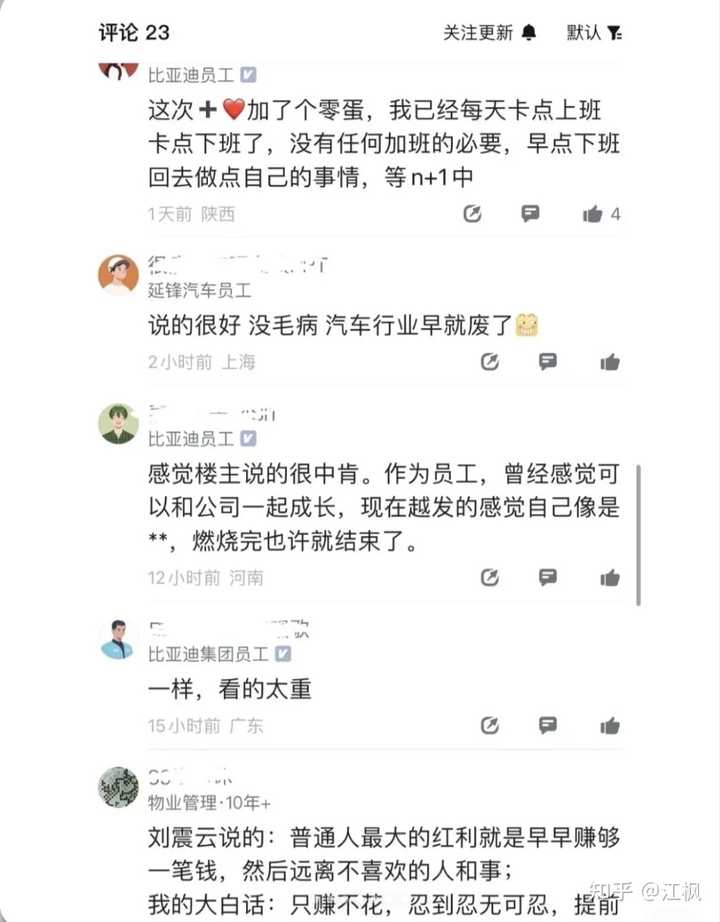Screen dimensions: 720x922
Task: Reply to the 卡点上班 comment from 陕西
Action: [531, 213]
